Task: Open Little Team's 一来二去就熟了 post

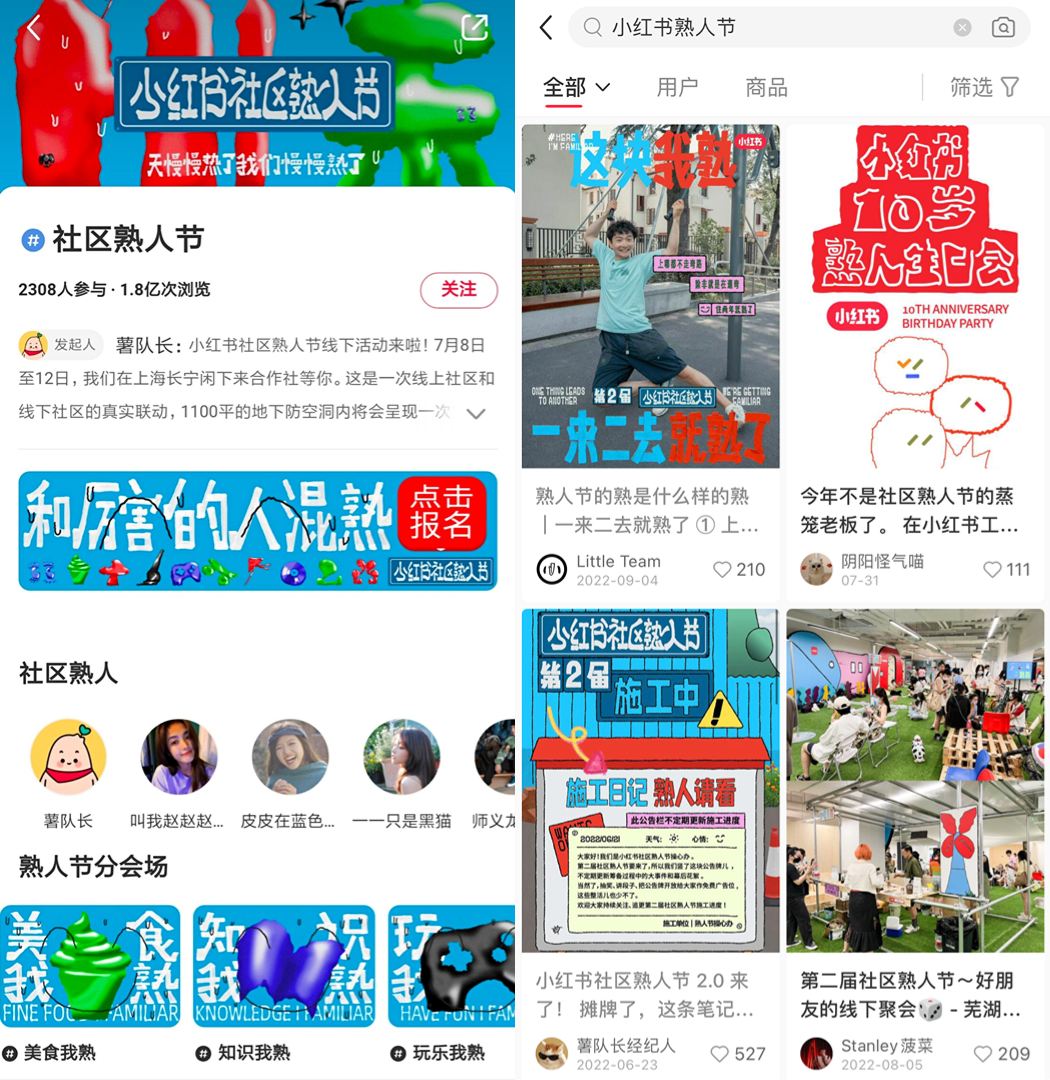Action: 650,296
